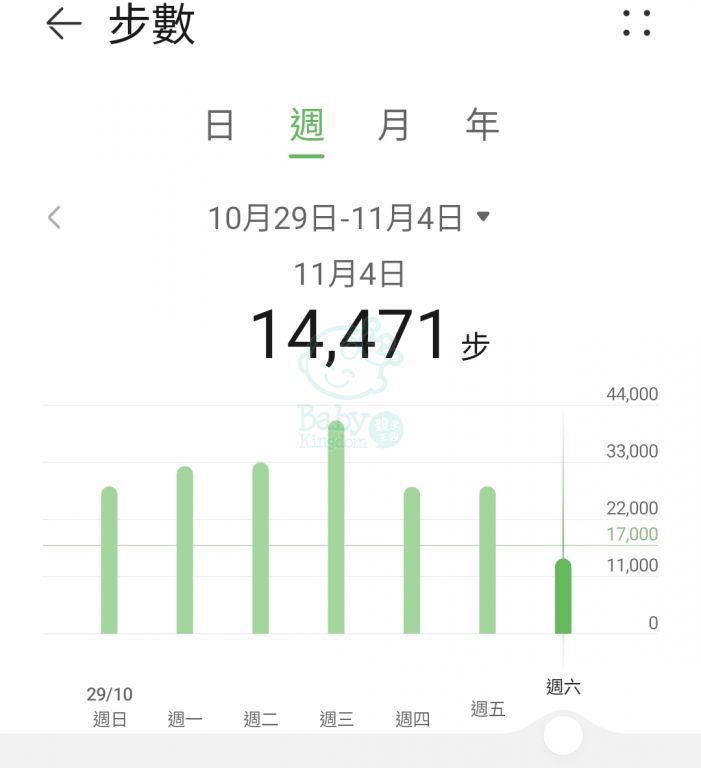Viewport: 701px width, 768px height.
Task: Select the 週五 step bar
Action: 487,560
